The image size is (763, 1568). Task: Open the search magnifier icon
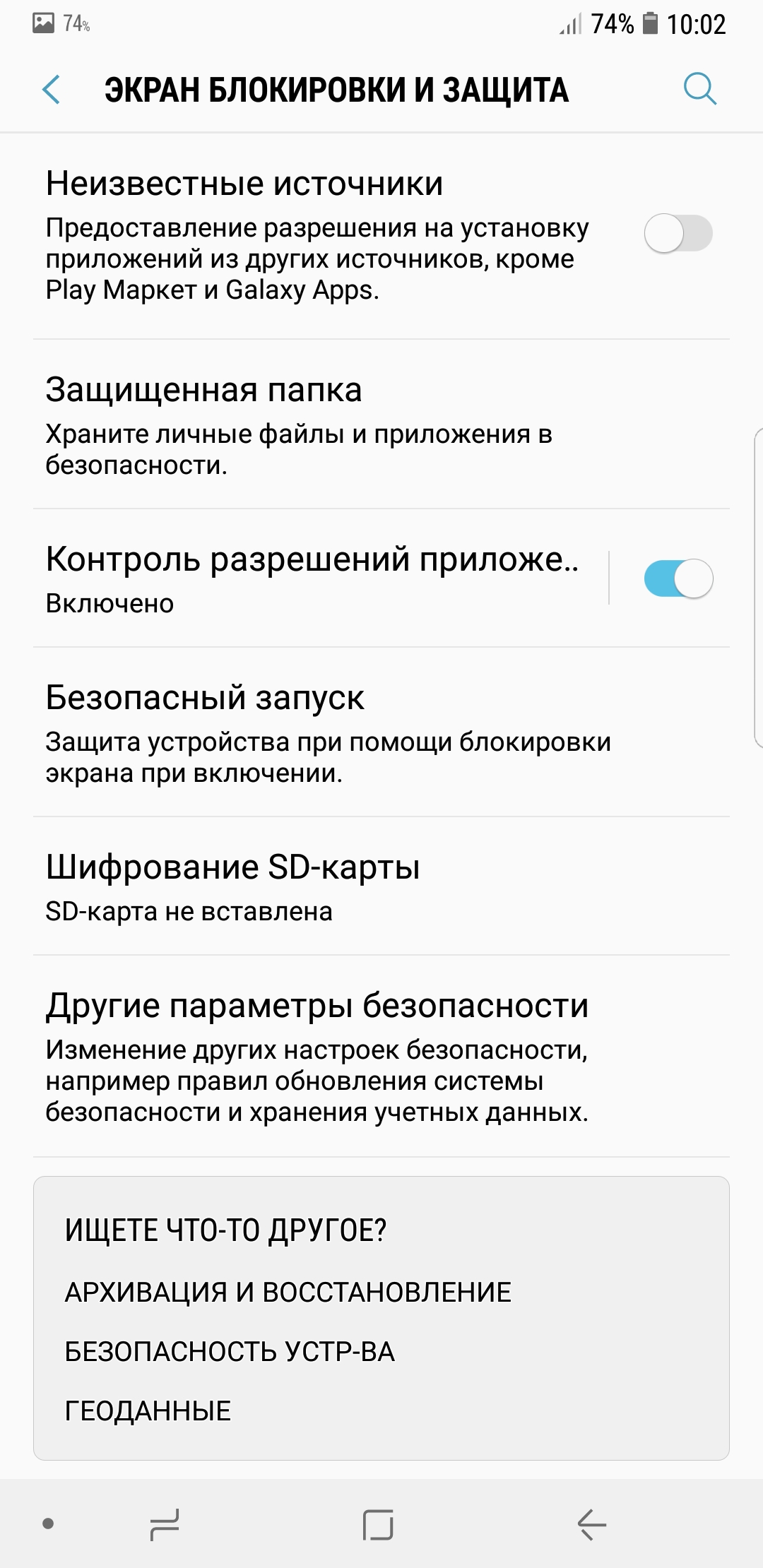pos(700,90)
